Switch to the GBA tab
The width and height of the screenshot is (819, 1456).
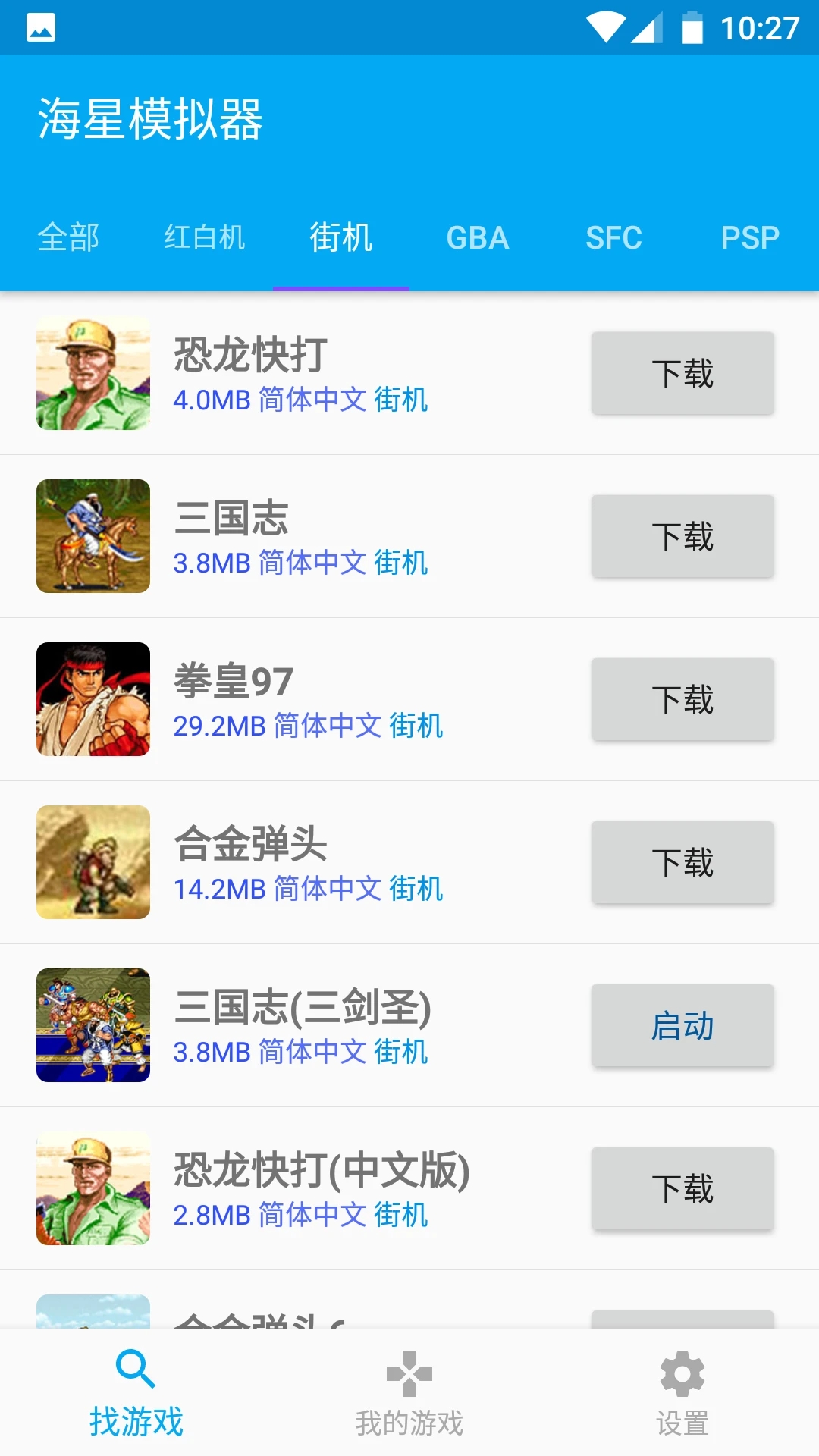click(x=478, y=237)
